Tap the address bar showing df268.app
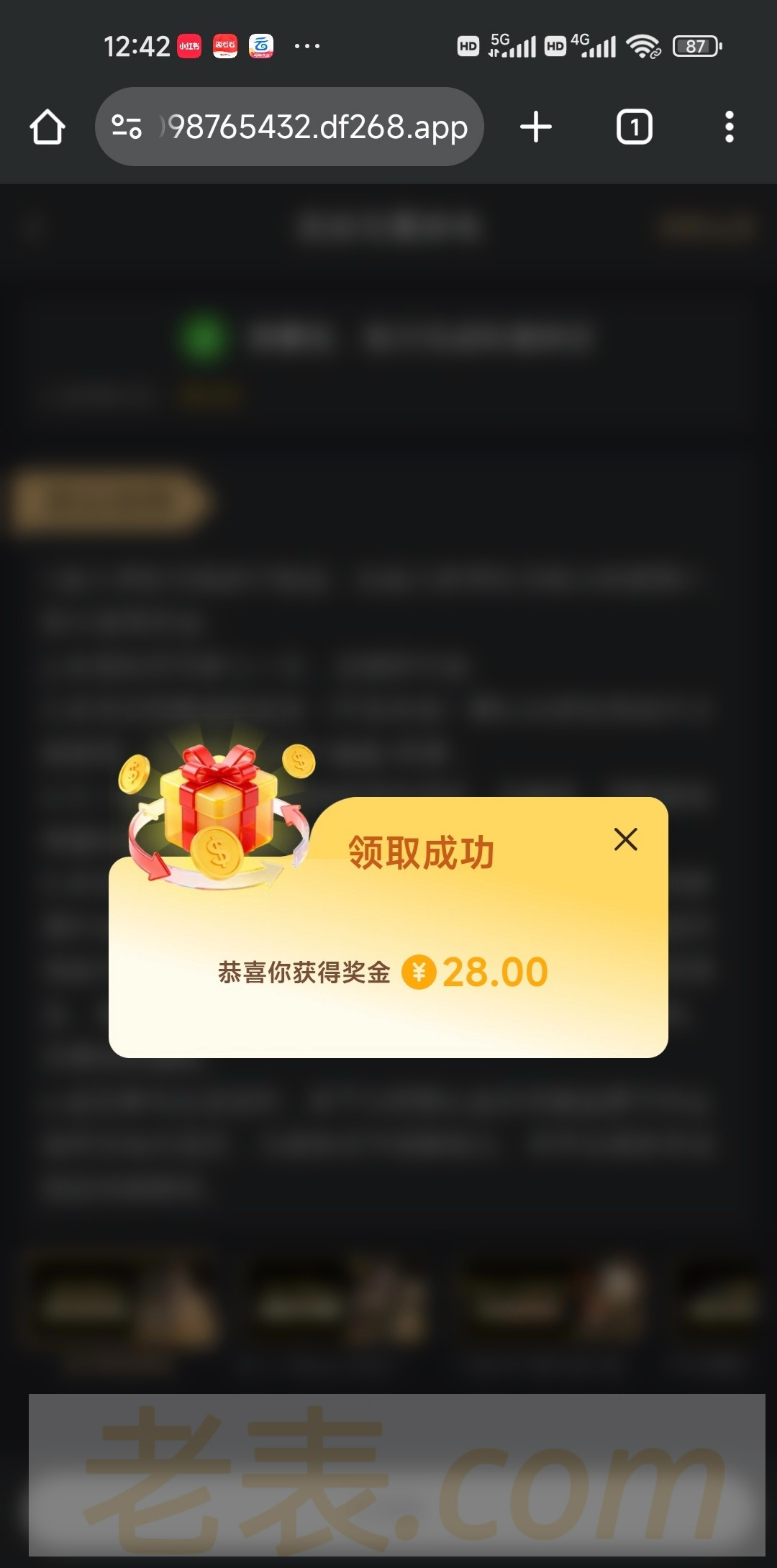 (317, 127)
